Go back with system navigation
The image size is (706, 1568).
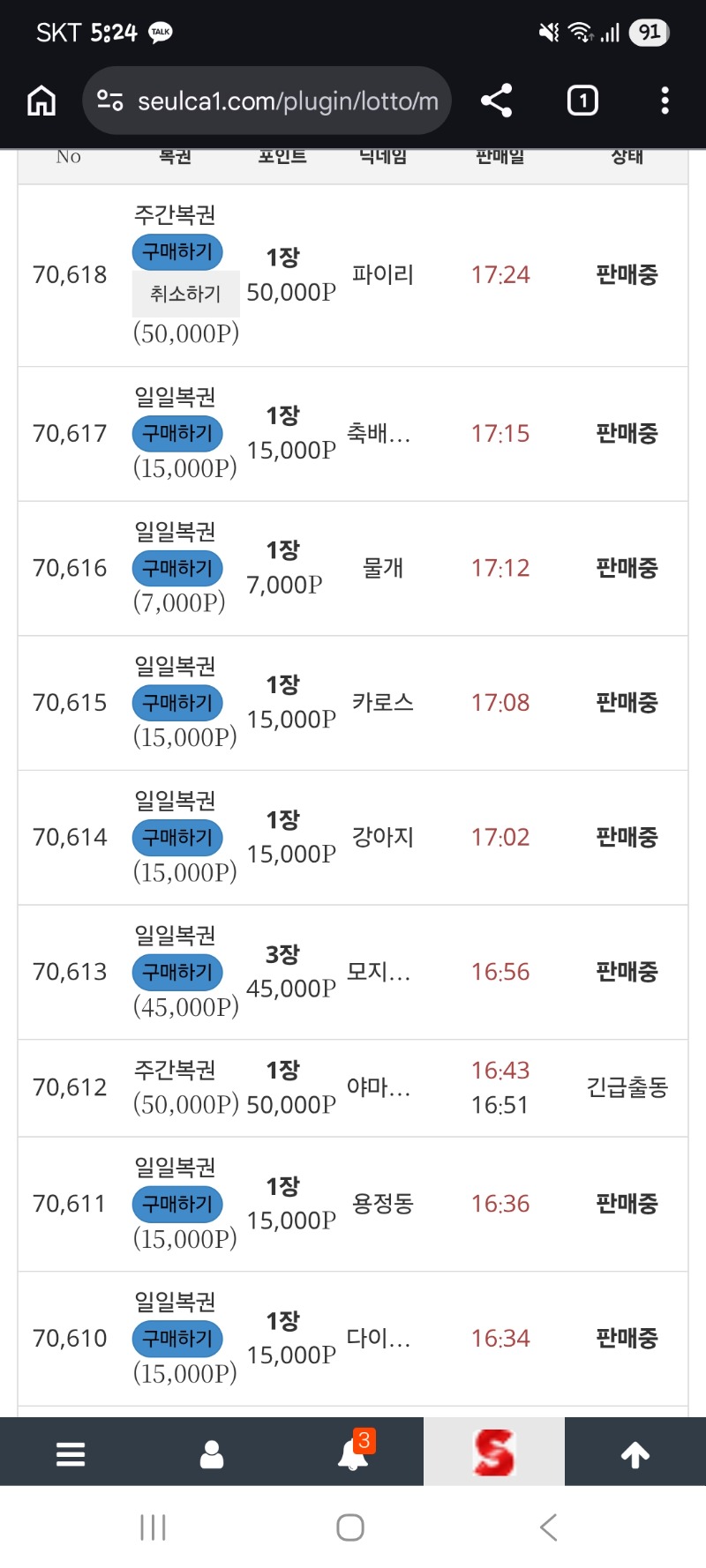pyautogui.click(x=548, y=1527)
